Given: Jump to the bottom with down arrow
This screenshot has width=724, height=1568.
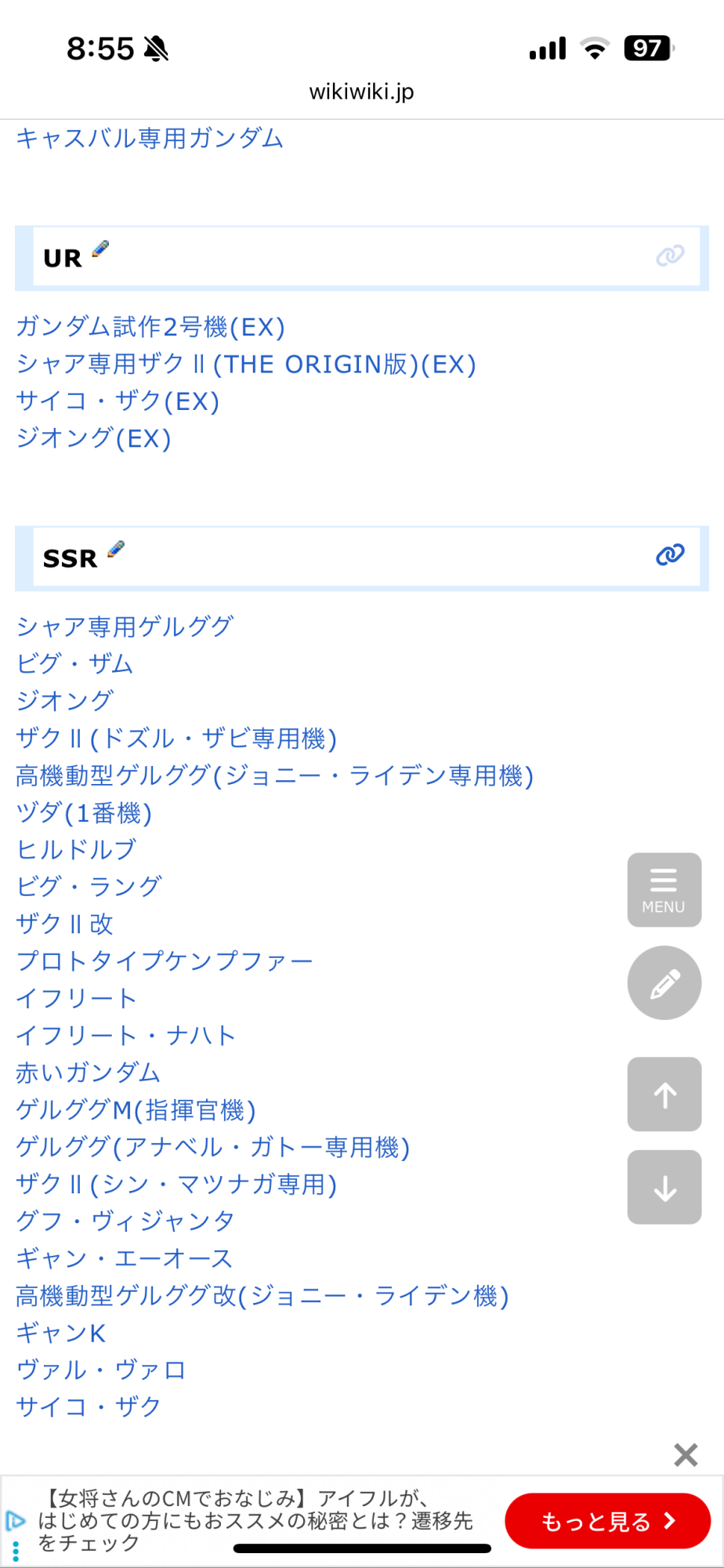Looking at the screenshot, I should (664, 1187).
